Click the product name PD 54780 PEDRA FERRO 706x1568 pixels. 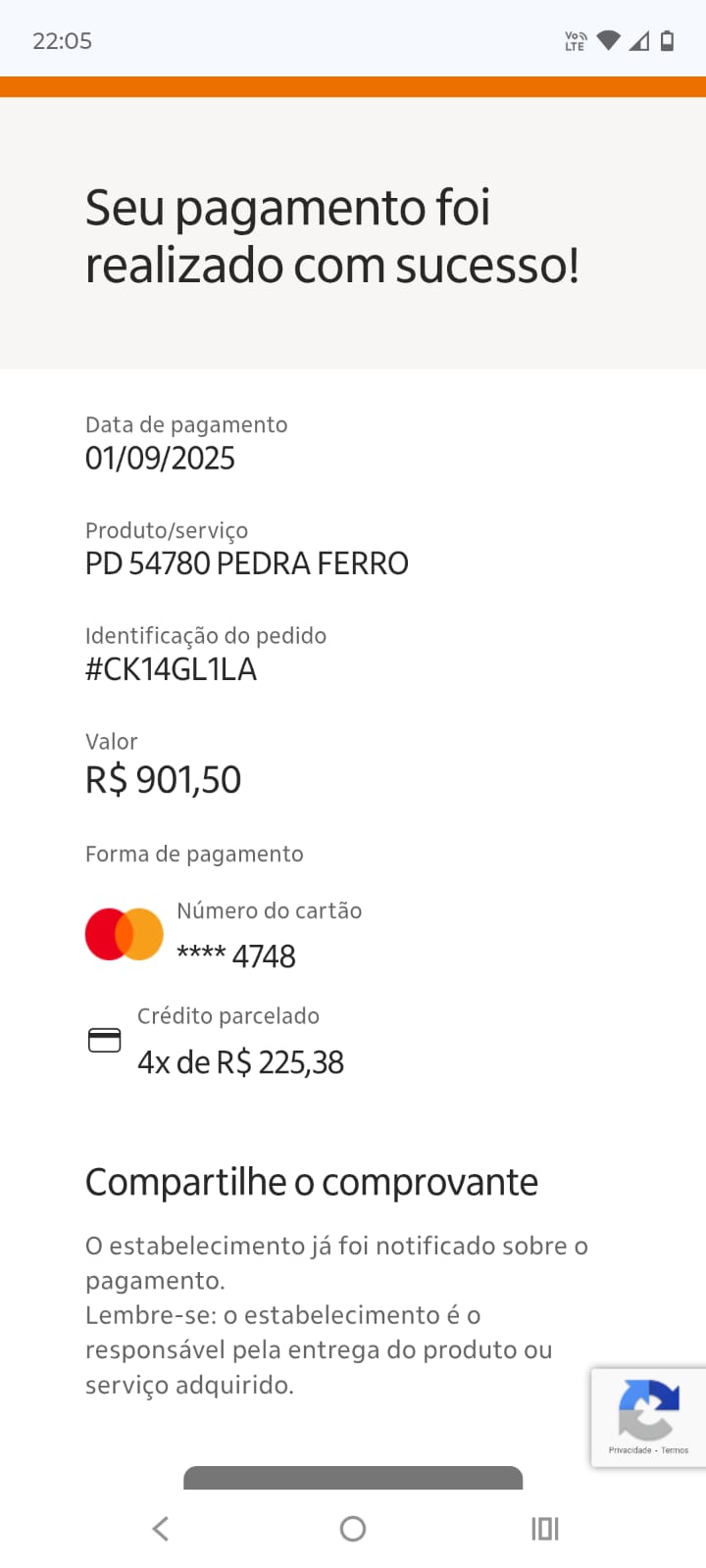[247, 563]
